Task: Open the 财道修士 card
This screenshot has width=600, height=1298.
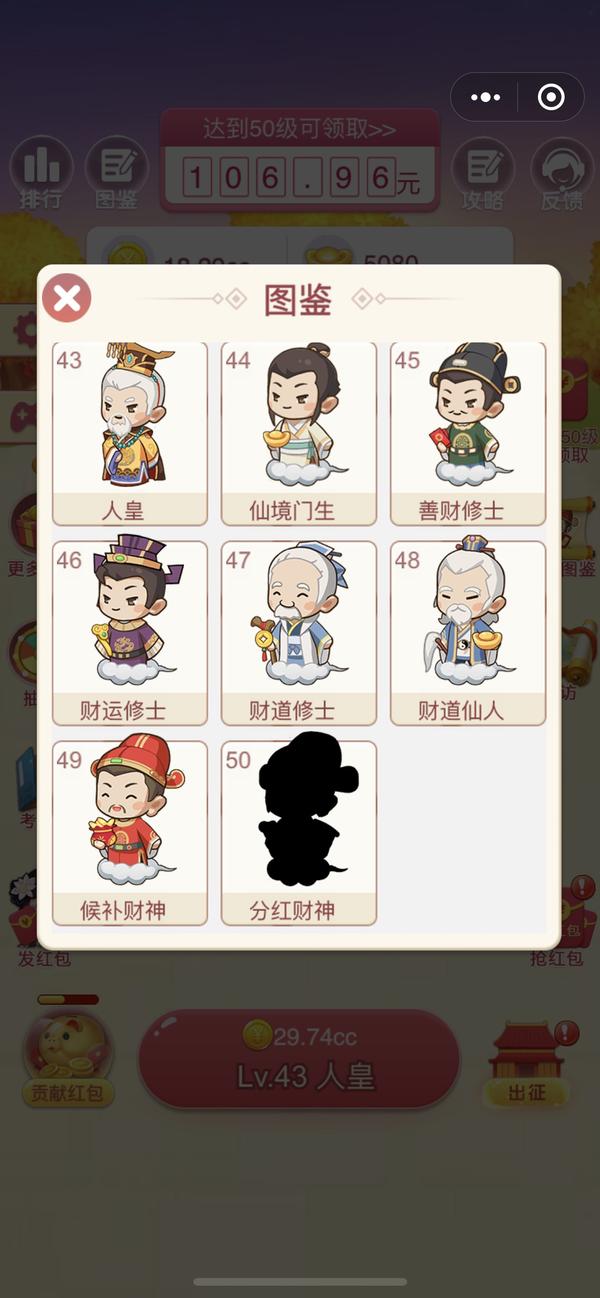Action: pyautogui.click(x=299, y=632)
